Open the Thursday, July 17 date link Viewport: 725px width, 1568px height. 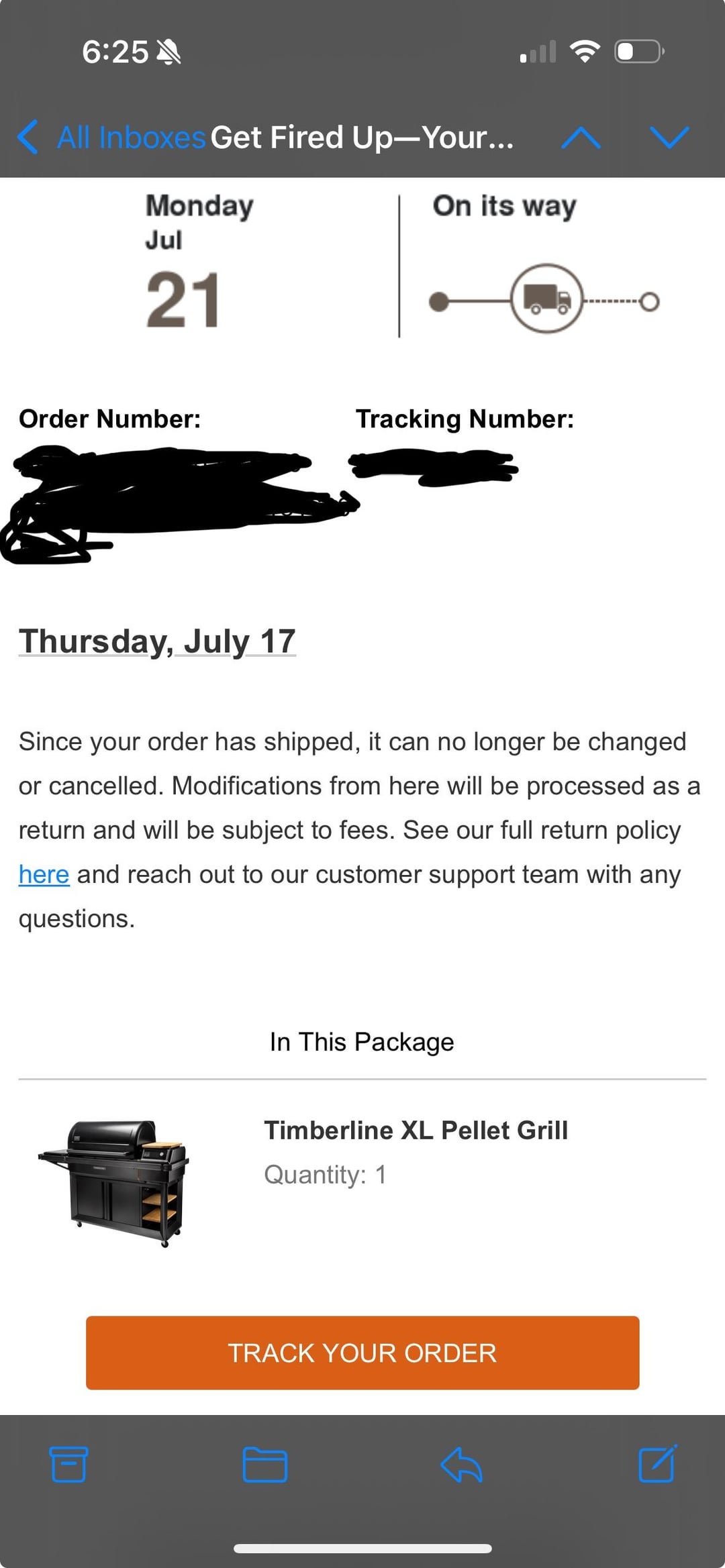(x=157, y=641)
